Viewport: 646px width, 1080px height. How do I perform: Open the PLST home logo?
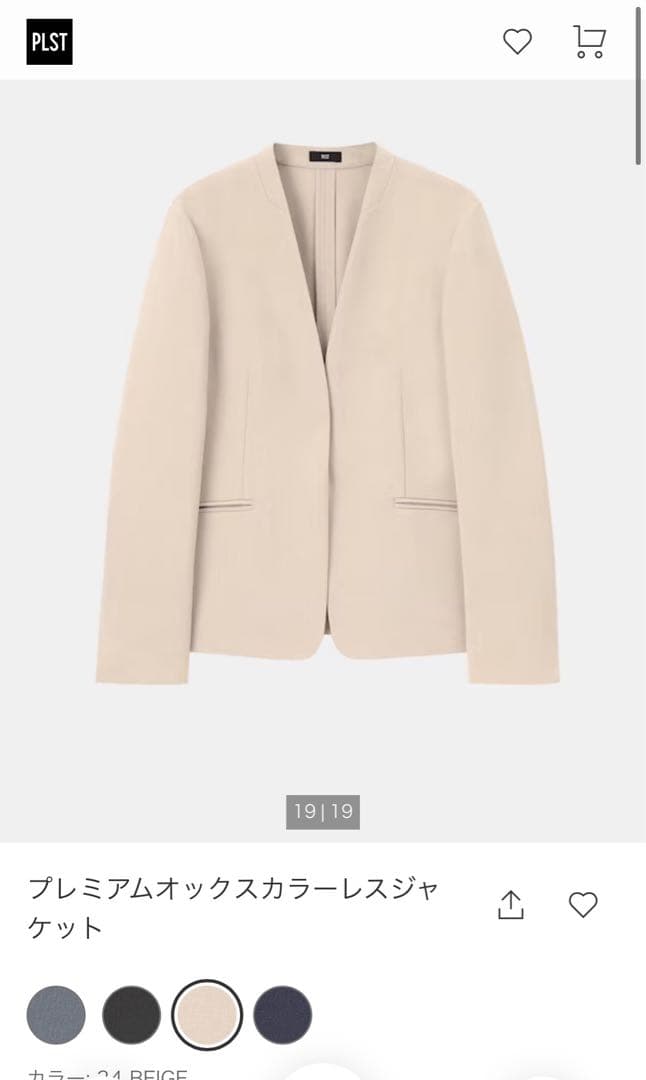[x=49, y=42]
